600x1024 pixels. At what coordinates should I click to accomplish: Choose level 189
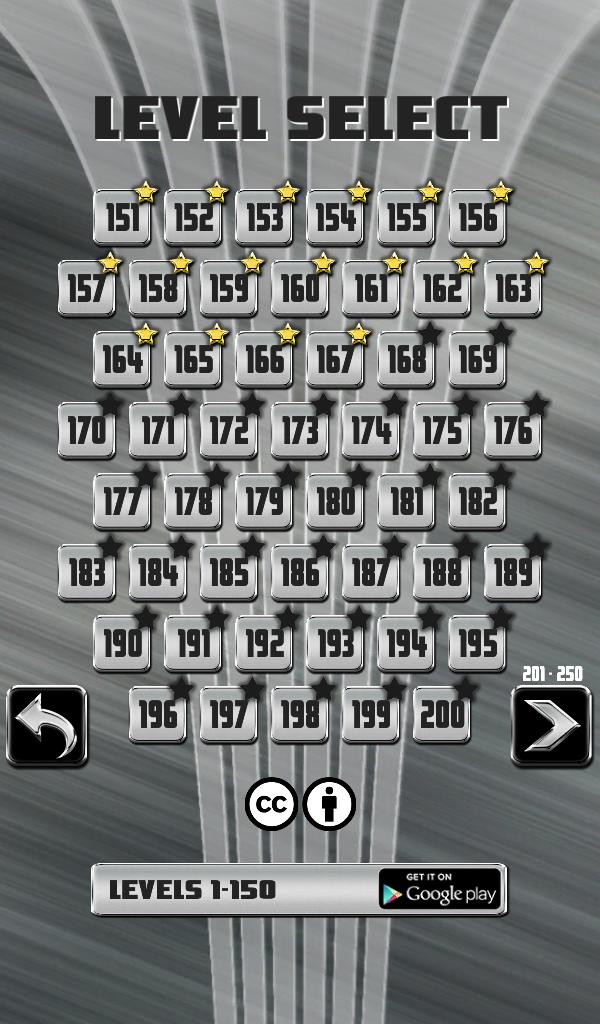click(x=513, y=572)
